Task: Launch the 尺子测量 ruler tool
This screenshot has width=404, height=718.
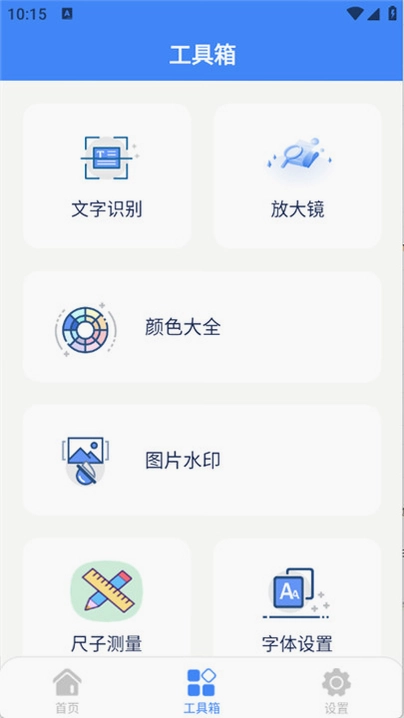Action: coord(107,598)
